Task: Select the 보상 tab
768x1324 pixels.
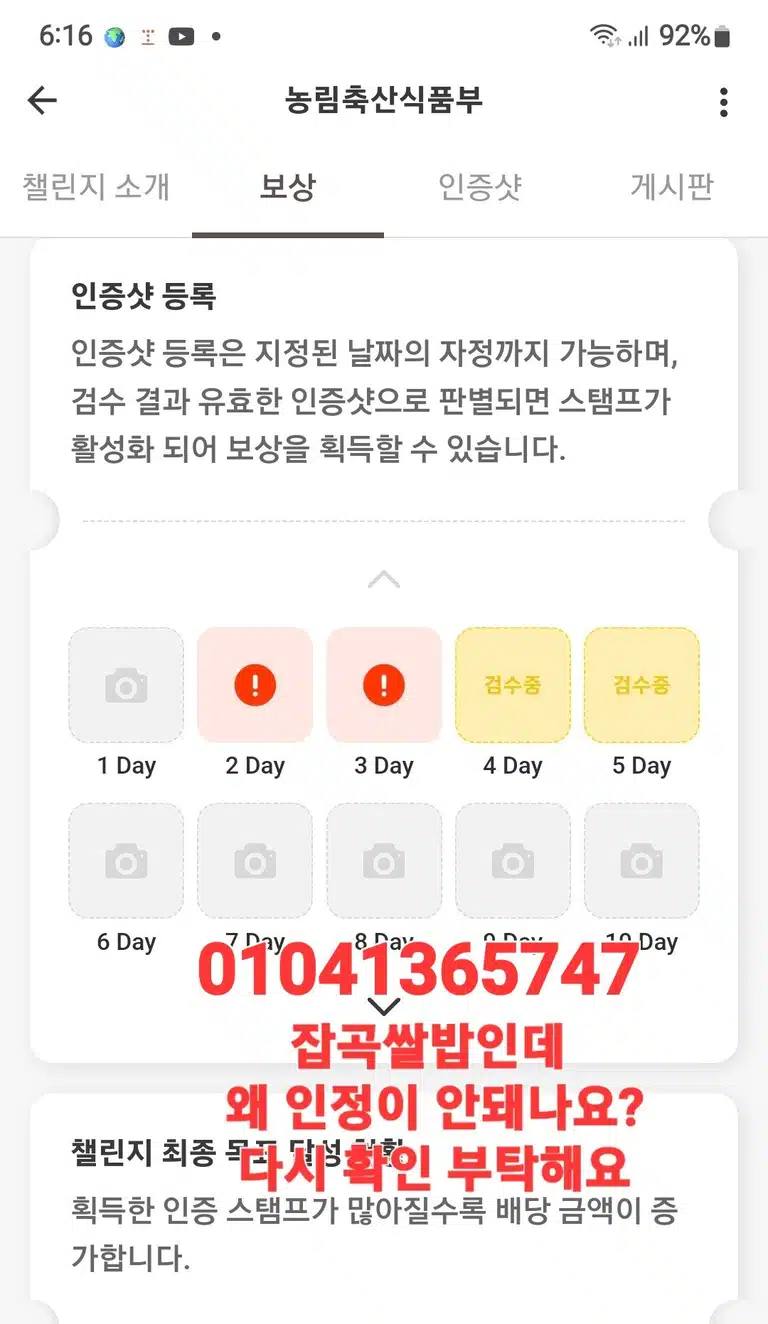Action: [x=288, y=187]
